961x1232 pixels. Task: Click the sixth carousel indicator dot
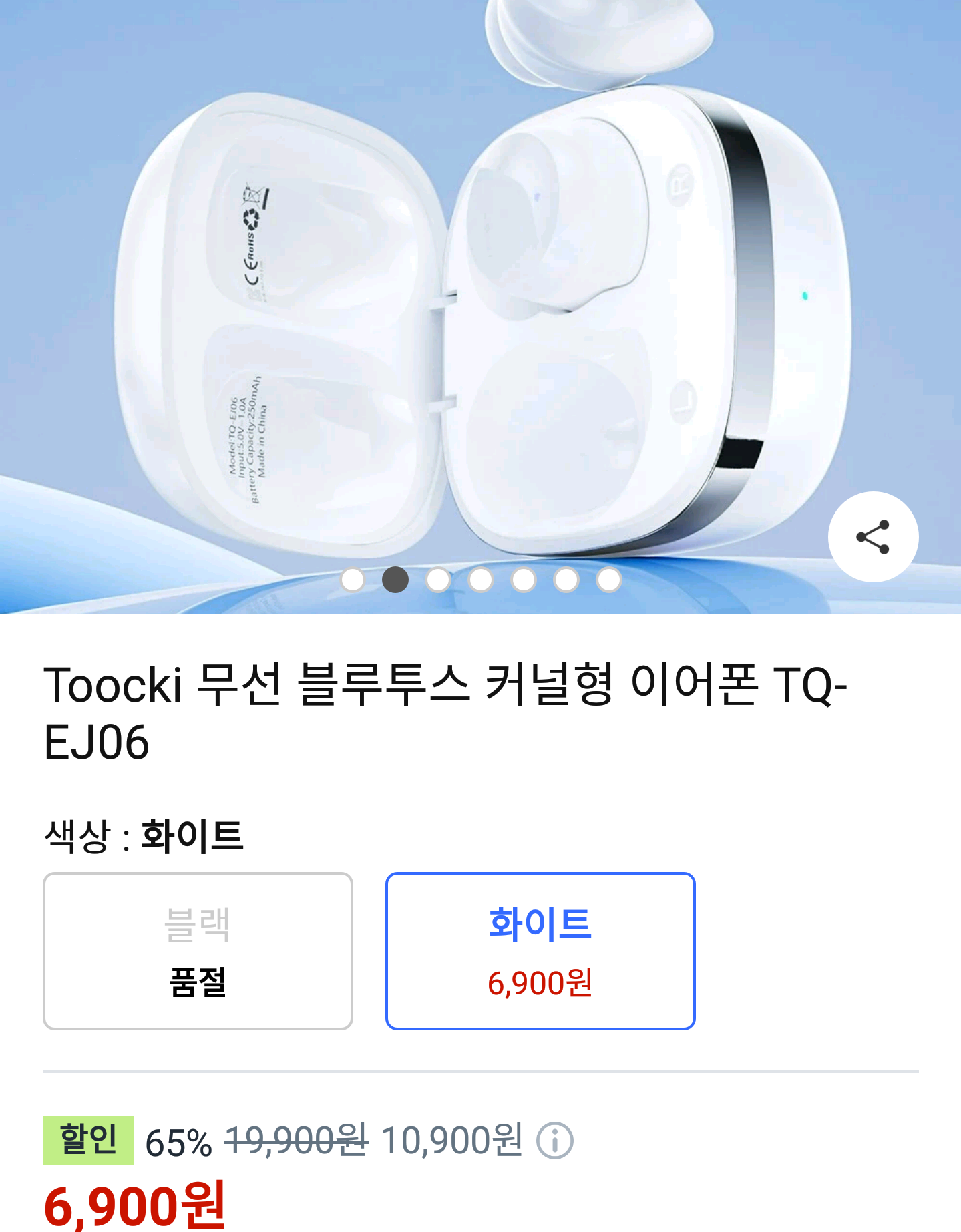click(x=564, y=581)
